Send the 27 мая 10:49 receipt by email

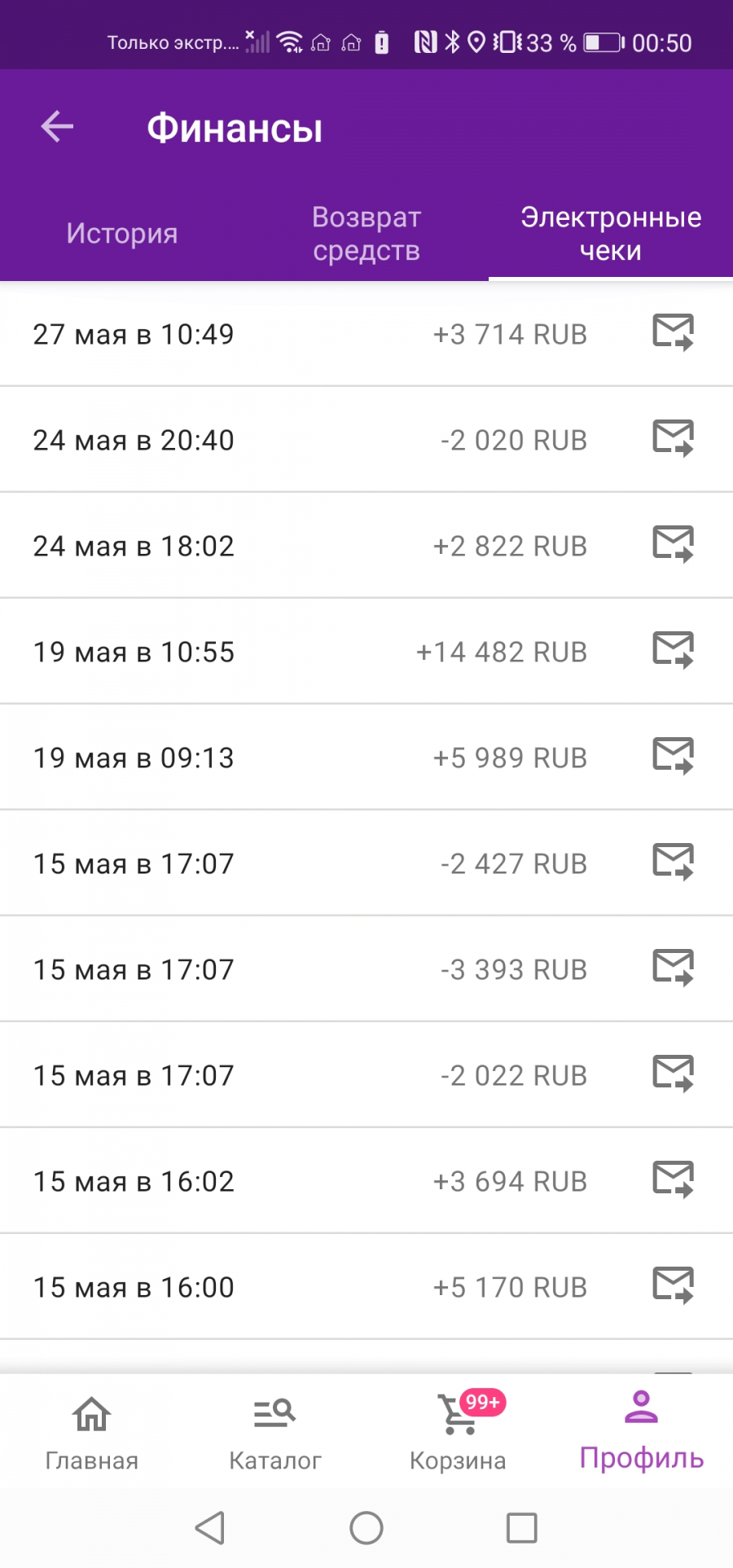coord(674,332)
